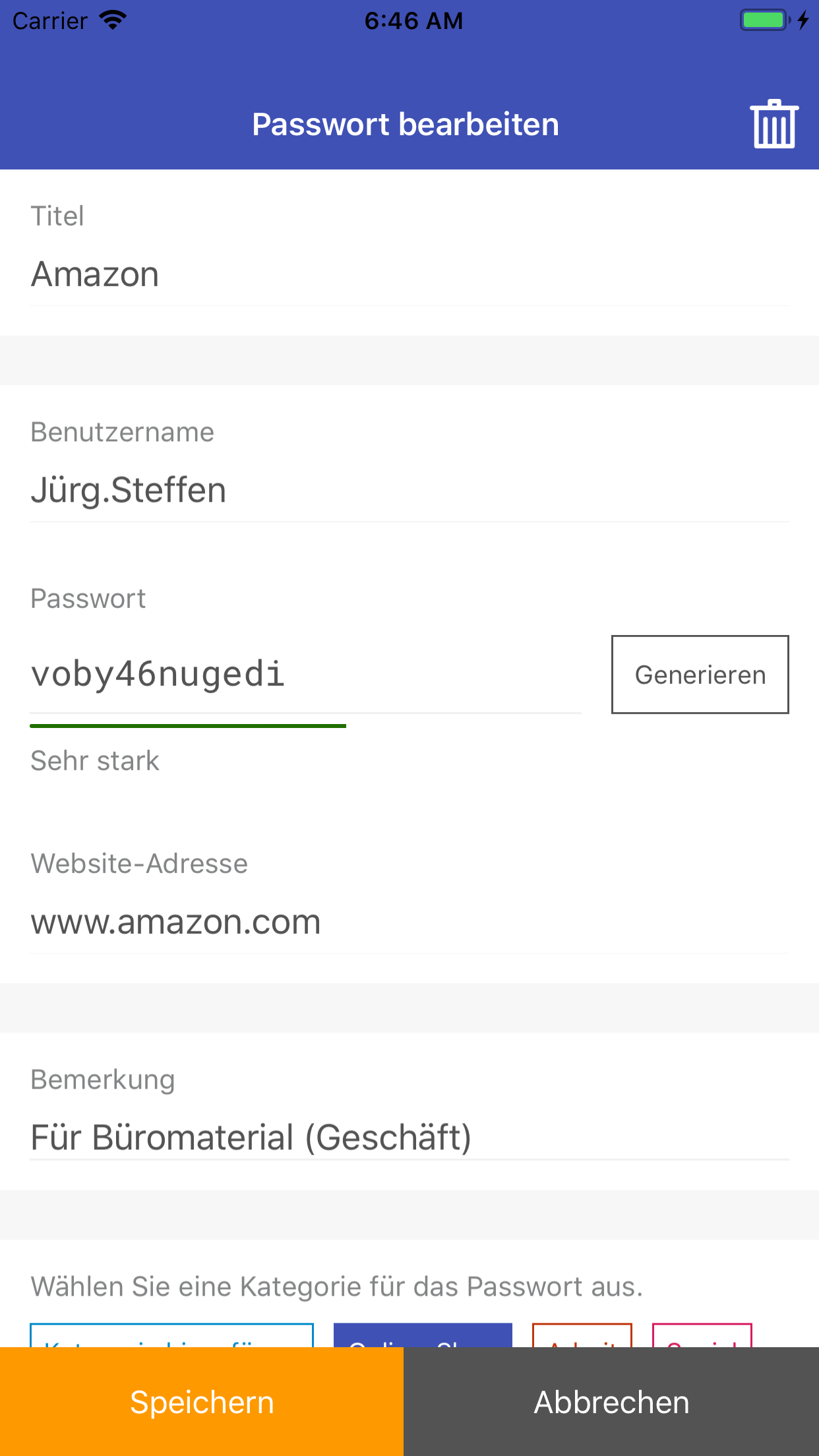Select the Passwort field voby46nugedi

coord(303,674)
